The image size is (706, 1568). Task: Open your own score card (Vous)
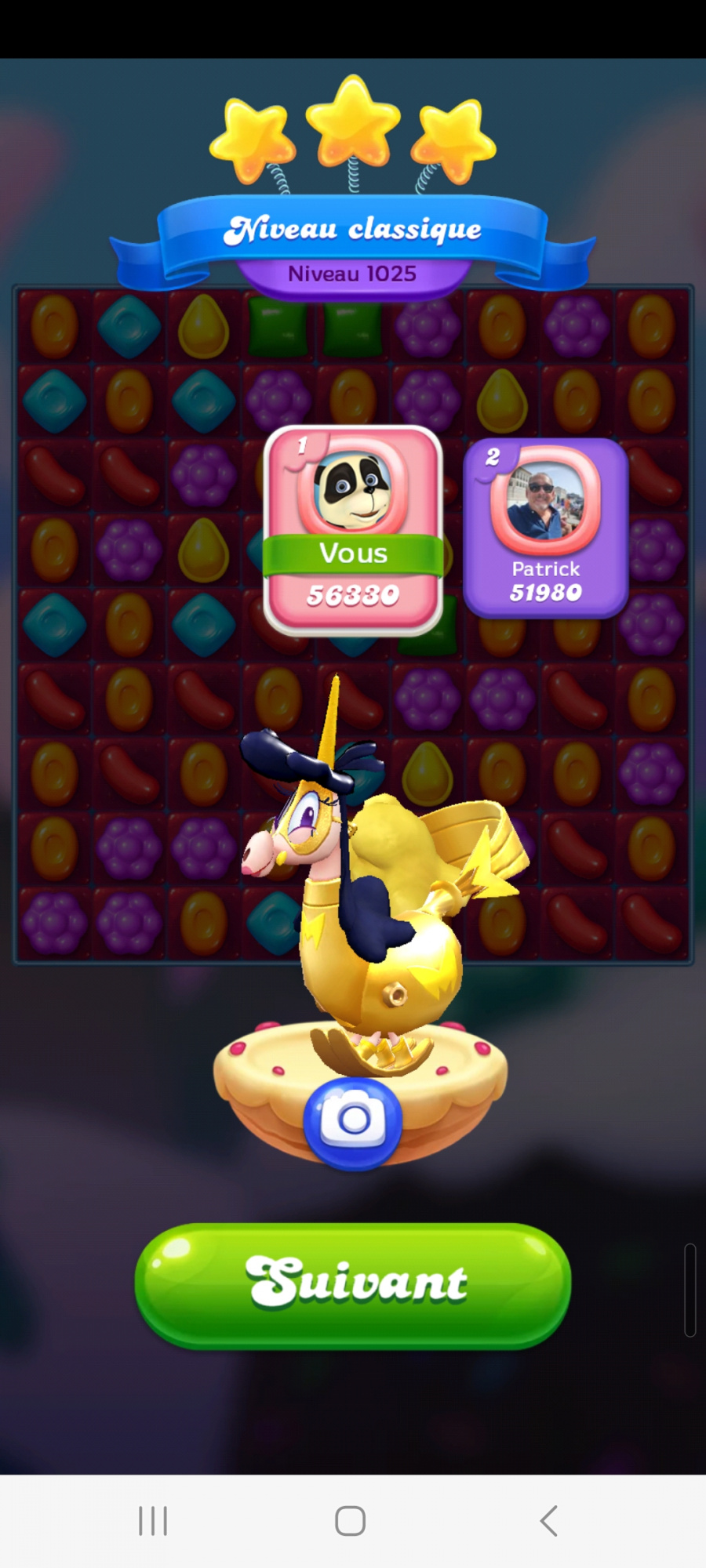point(353,530)
